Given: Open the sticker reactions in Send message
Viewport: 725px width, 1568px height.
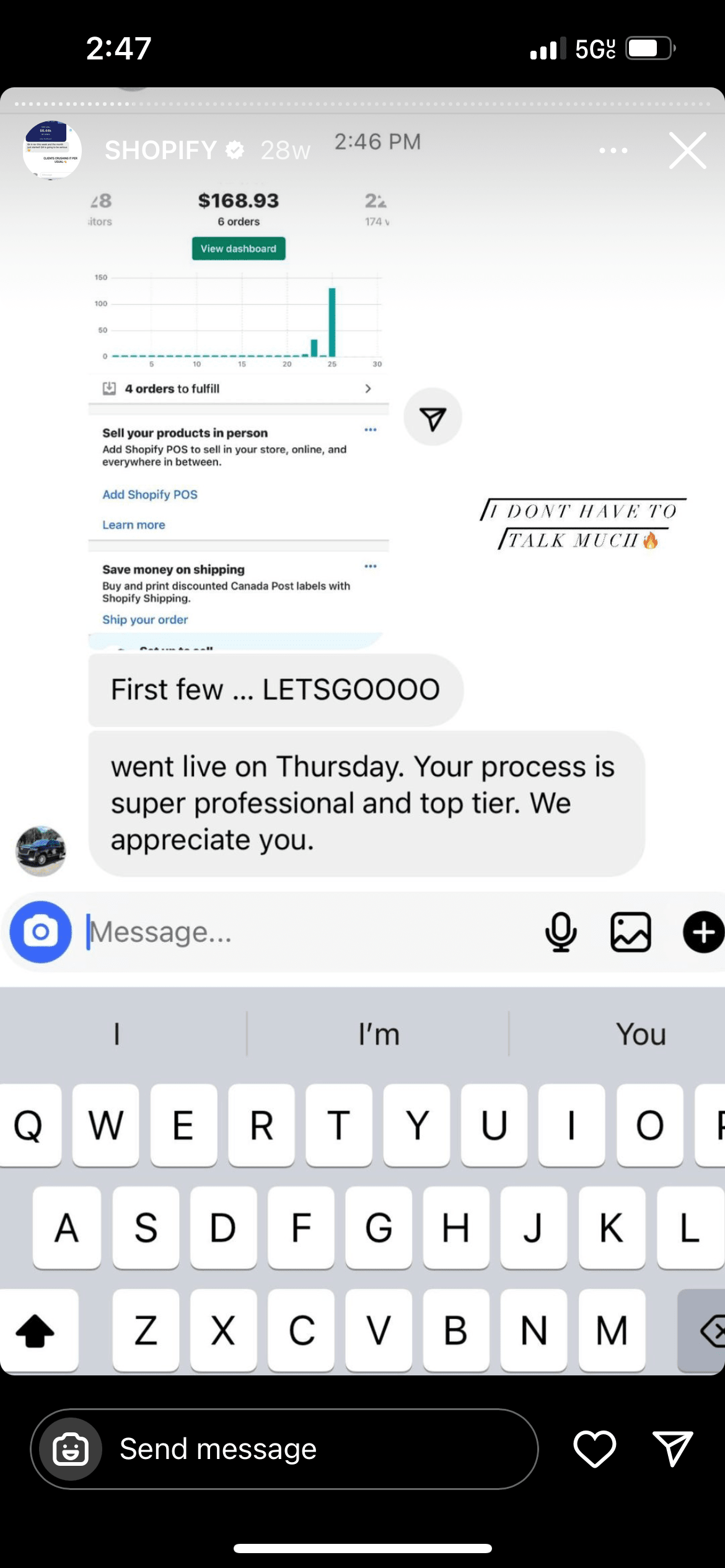Looking at the screenshot, I should (x=71, y=1449).
